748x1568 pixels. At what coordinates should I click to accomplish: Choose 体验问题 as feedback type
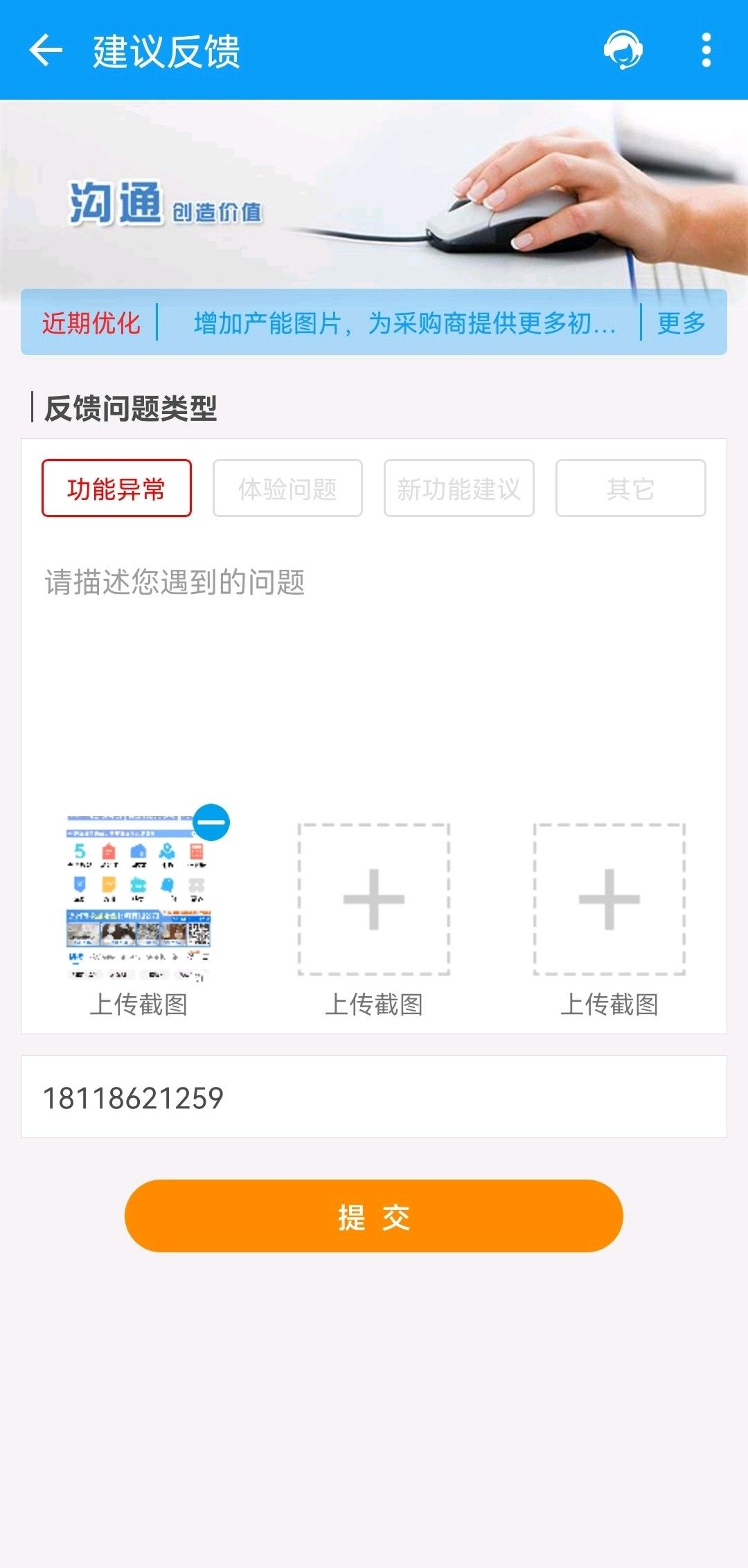pos(287,488)
